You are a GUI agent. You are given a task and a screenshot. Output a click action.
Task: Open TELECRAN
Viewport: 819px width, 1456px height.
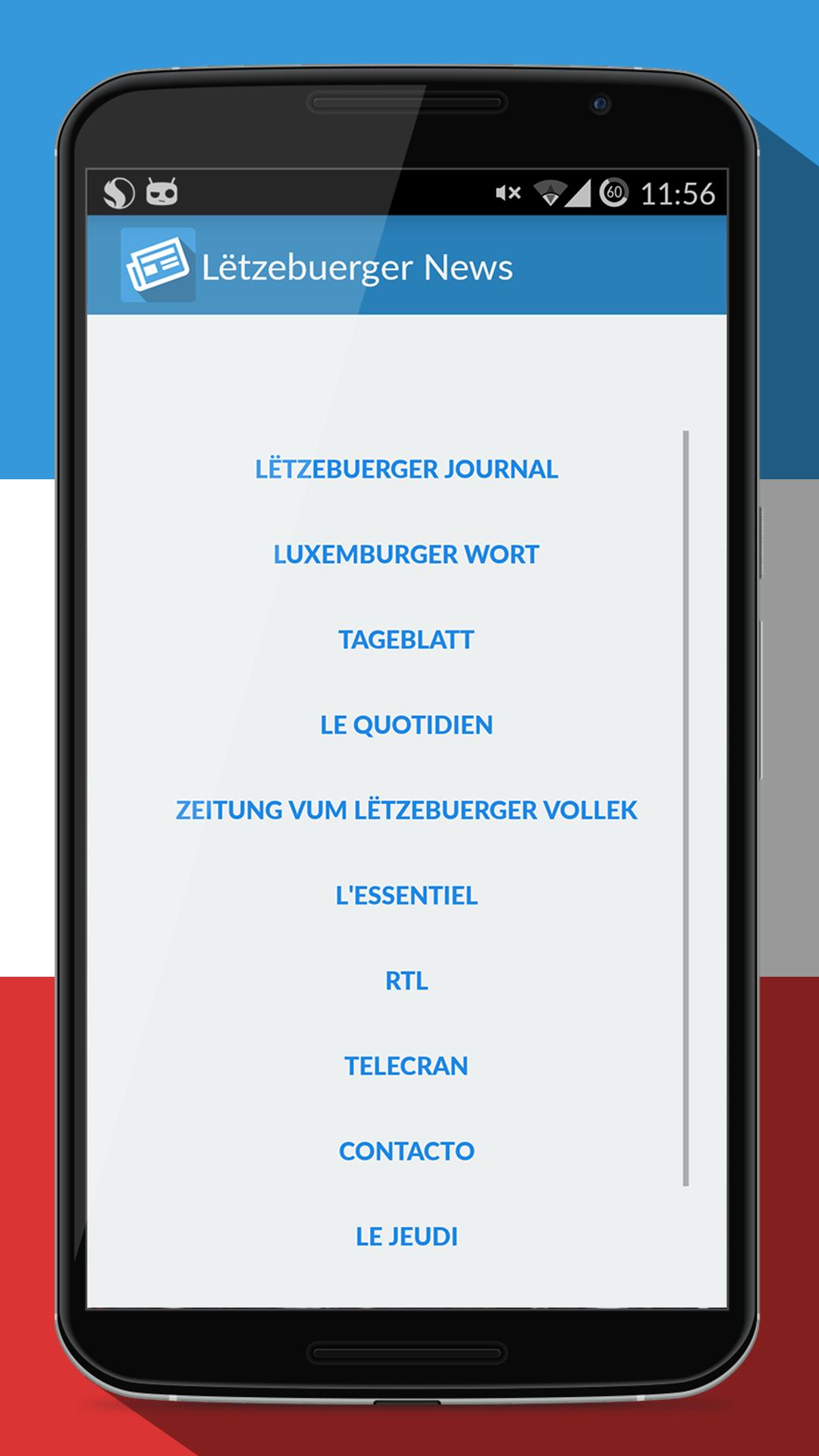(406, 1066)
